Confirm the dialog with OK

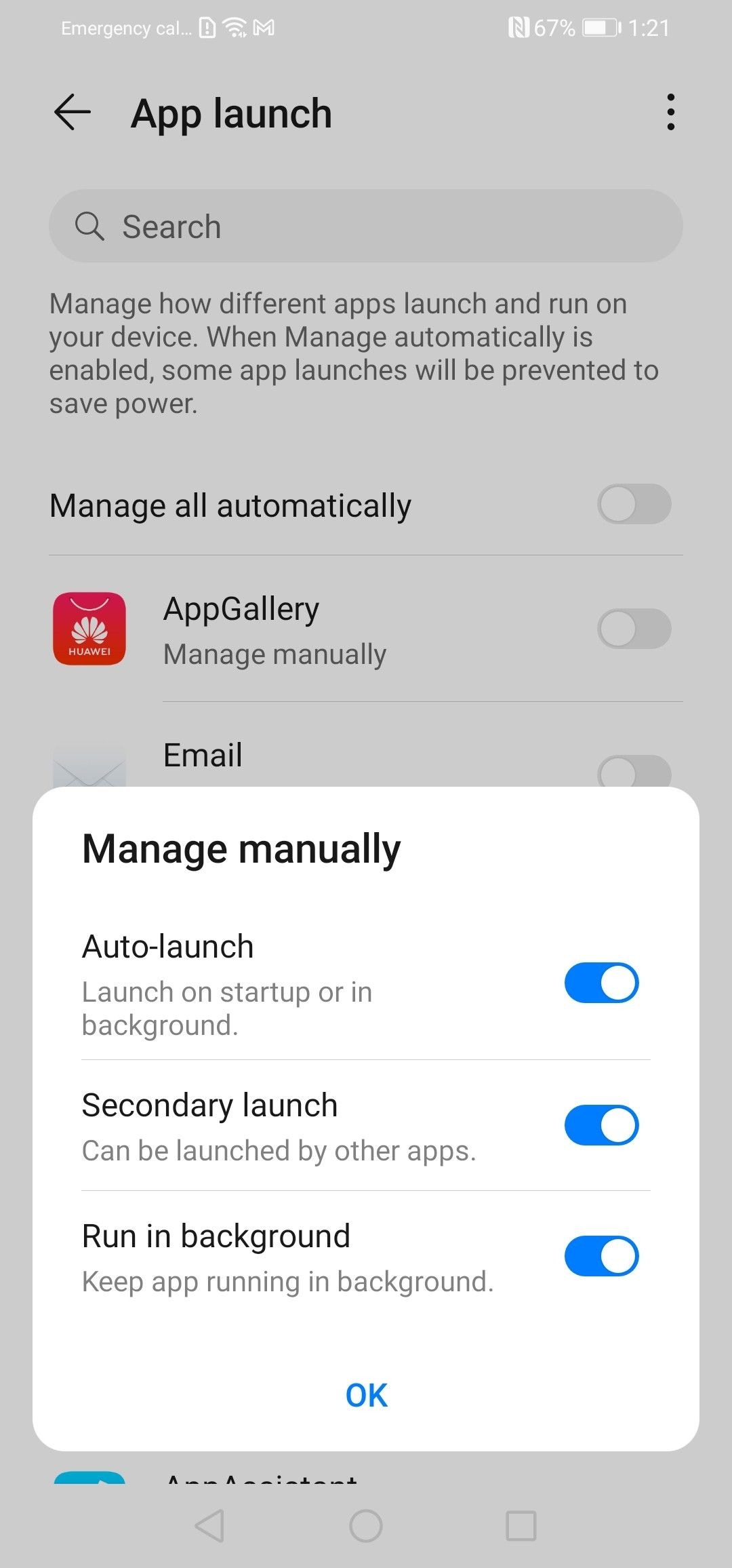point(366,1396)
